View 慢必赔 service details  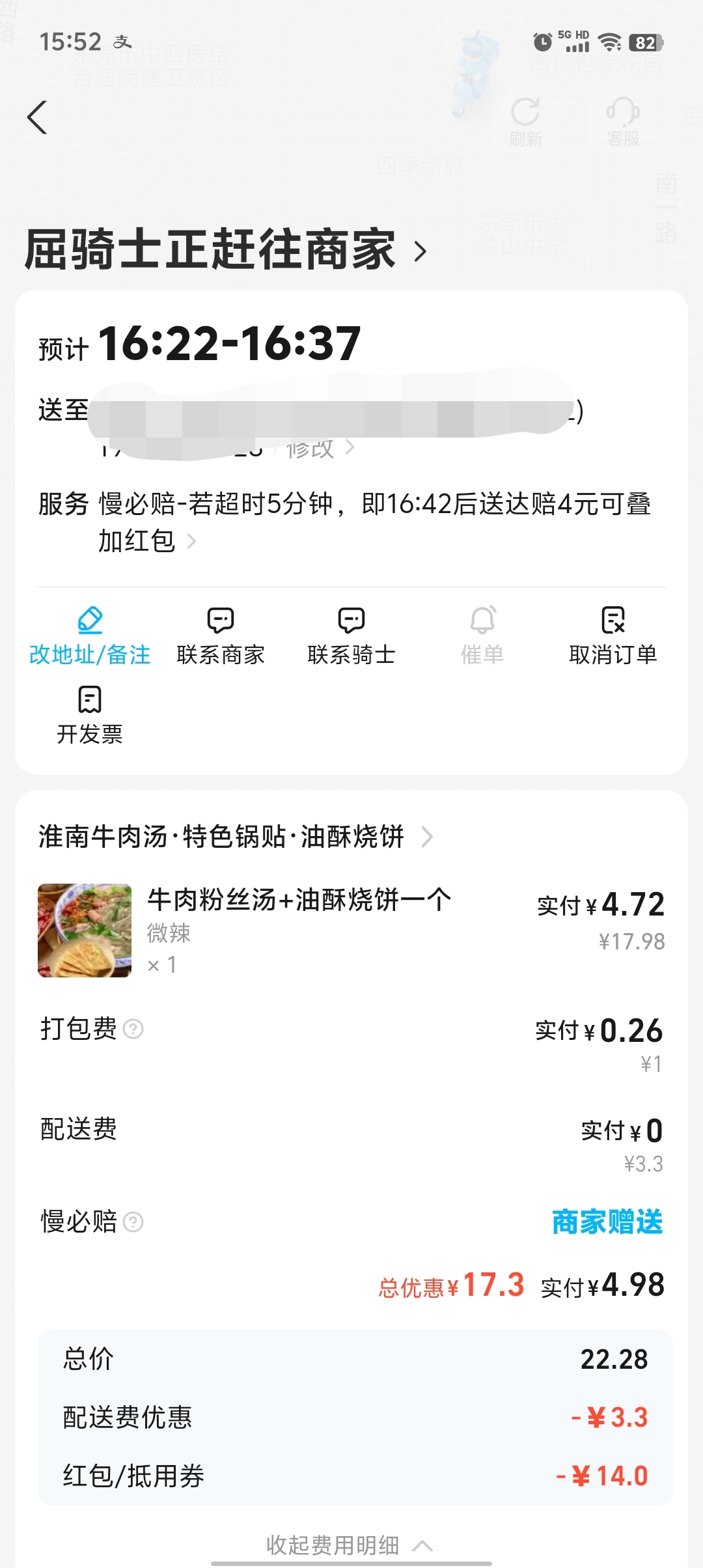tap(191, 541)
